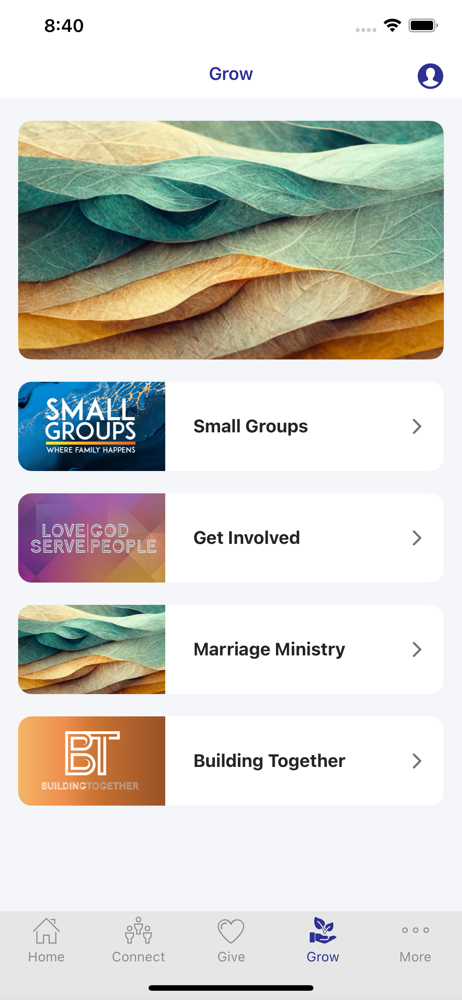Go to the Connect tab
462x1000 pixels.
click(x=138, y=941)
